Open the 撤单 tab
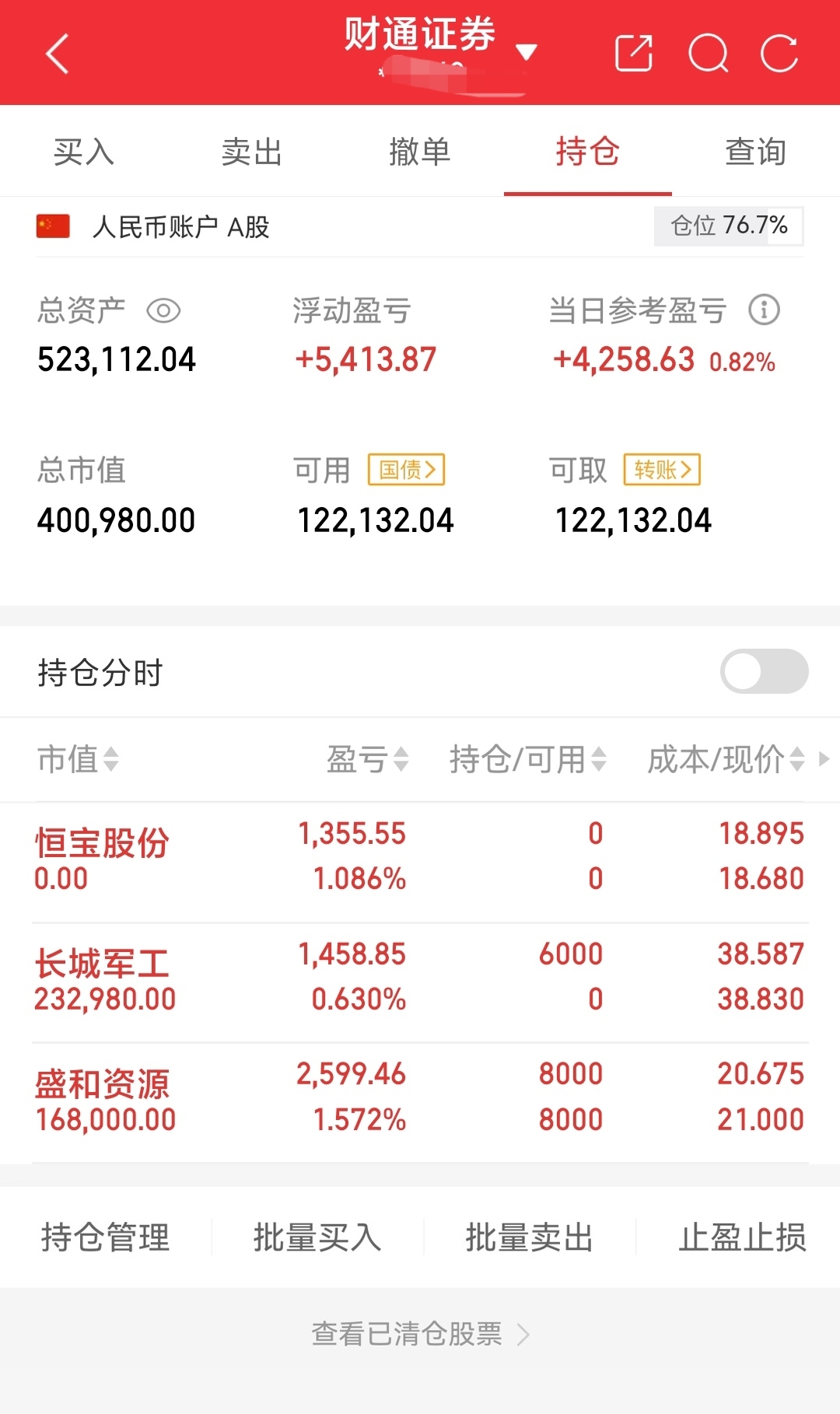 tap(420, 151)
